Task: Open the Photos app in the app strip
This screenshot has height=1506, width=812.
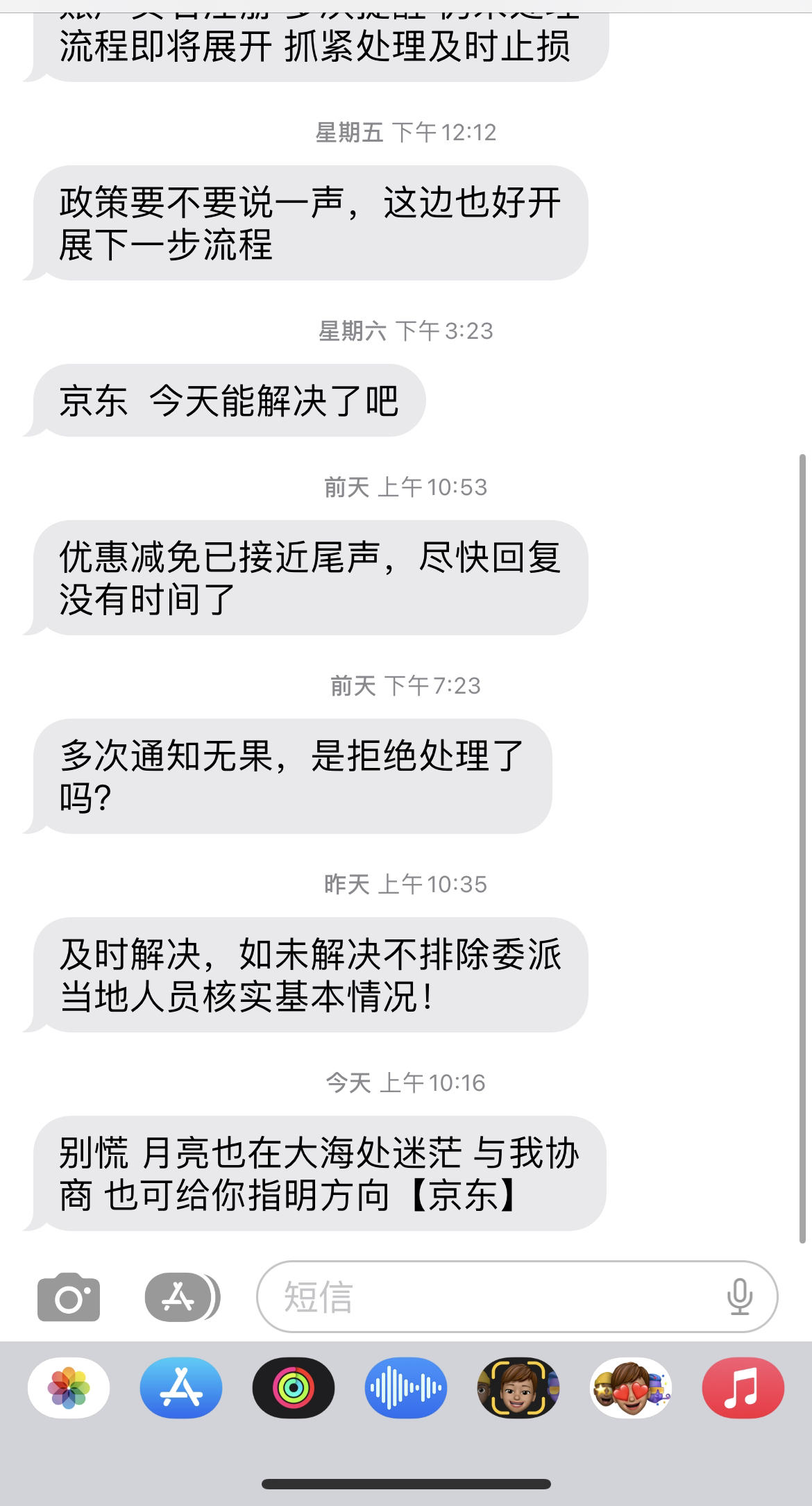Action: point(69,1388)
